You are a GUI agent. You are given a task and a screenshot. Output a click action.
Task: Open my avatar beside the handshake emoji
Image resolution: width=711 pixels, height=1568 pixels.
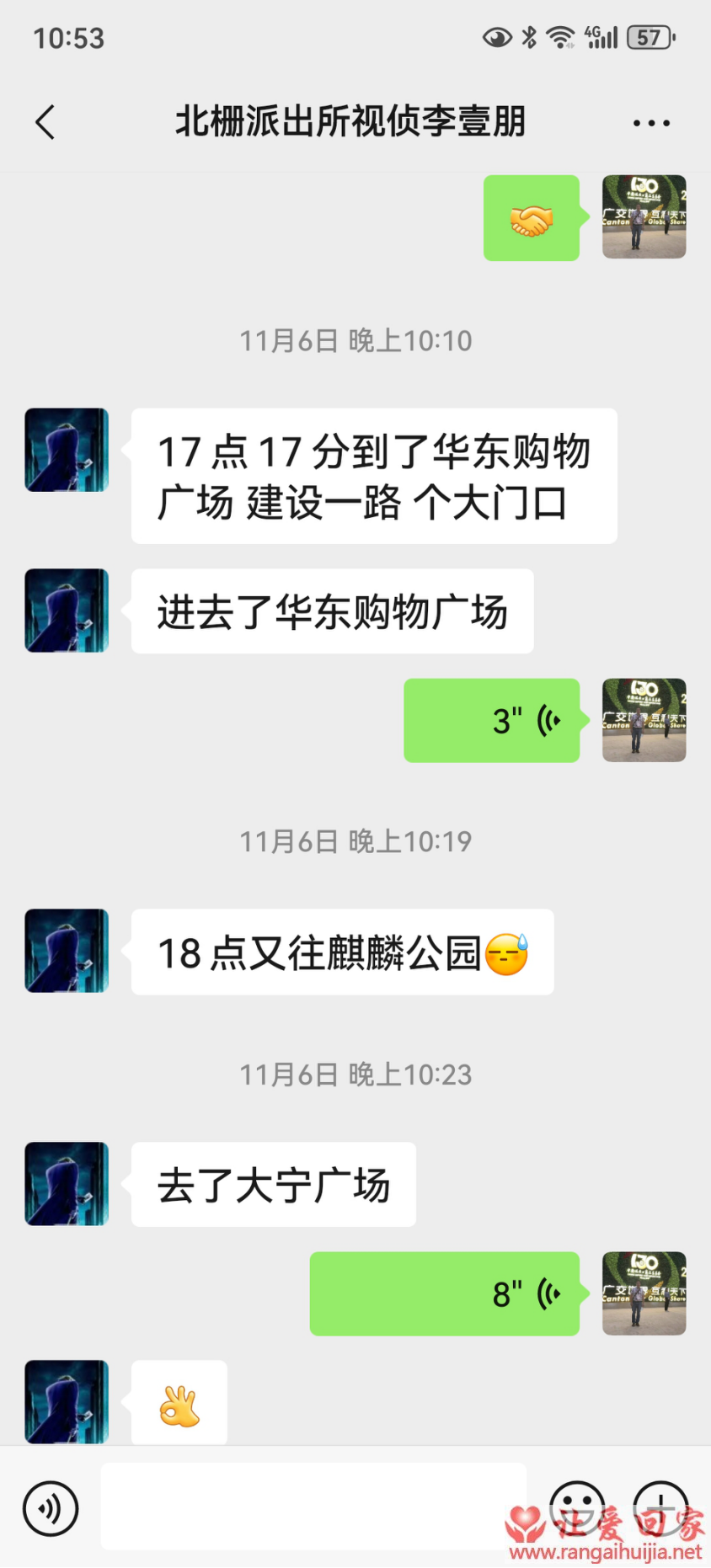[644, 217]
